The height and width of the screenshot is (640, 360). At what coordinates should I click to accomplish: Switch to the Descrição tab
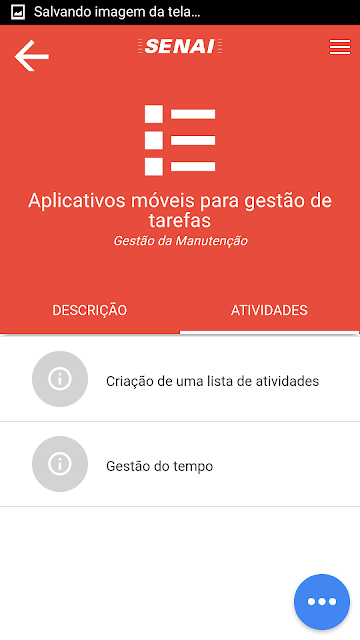click(x=90, y=311)
